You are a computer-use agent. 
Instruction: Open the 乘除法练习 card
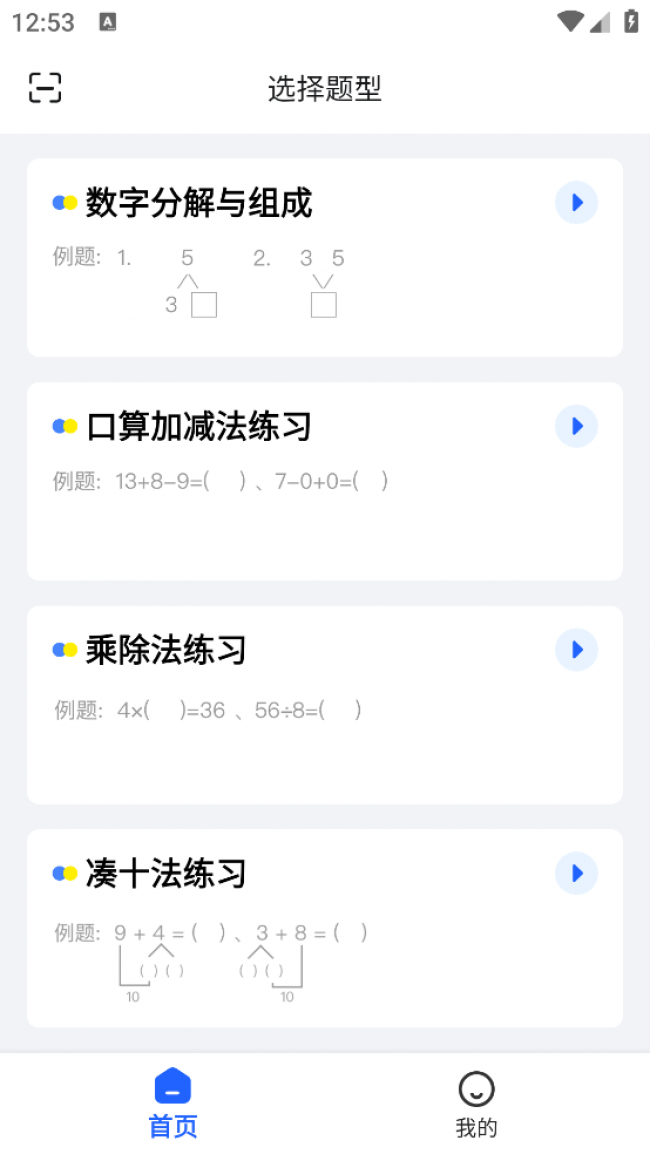(325, 705)
